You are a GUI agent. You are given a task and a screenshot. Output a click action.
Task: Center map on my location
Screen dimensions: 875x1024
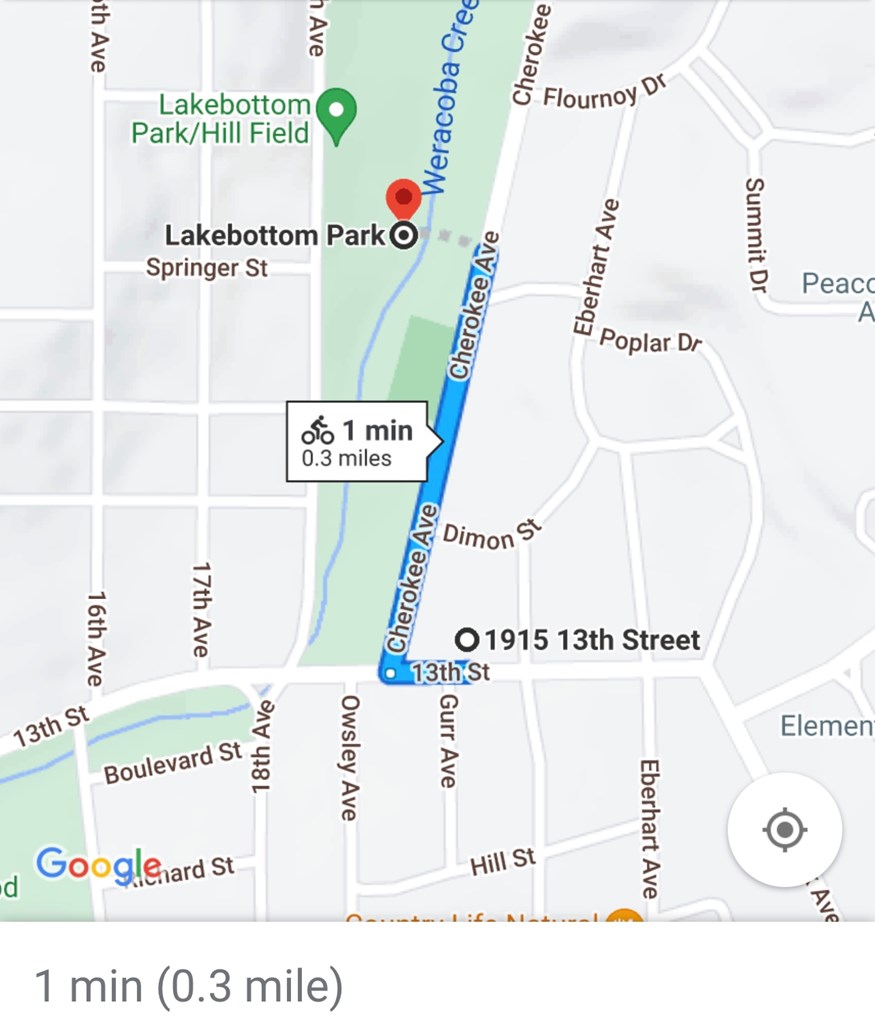[x=785, y=829]
